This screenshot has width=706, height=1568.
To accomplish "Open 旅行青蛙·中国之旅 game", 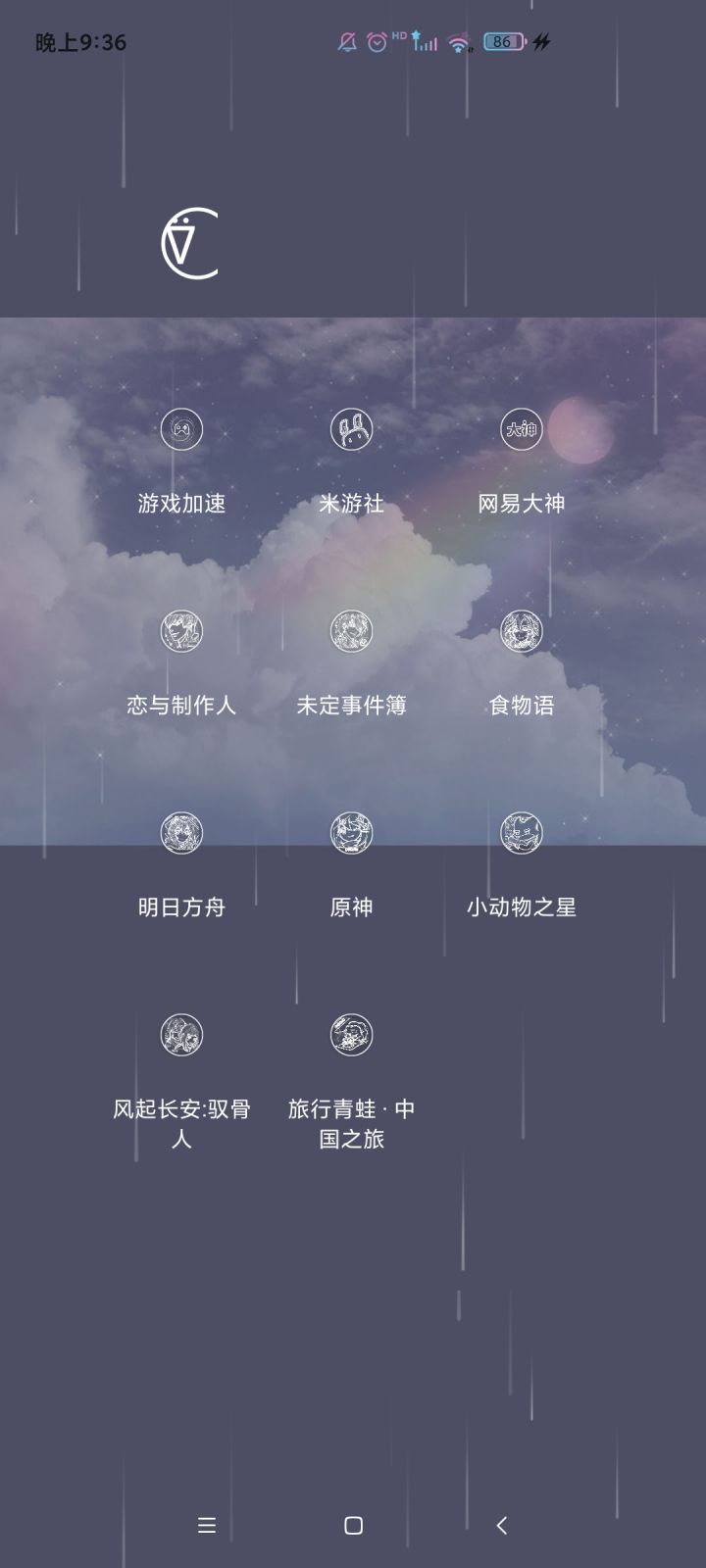I will click(x=351, y=1037).
